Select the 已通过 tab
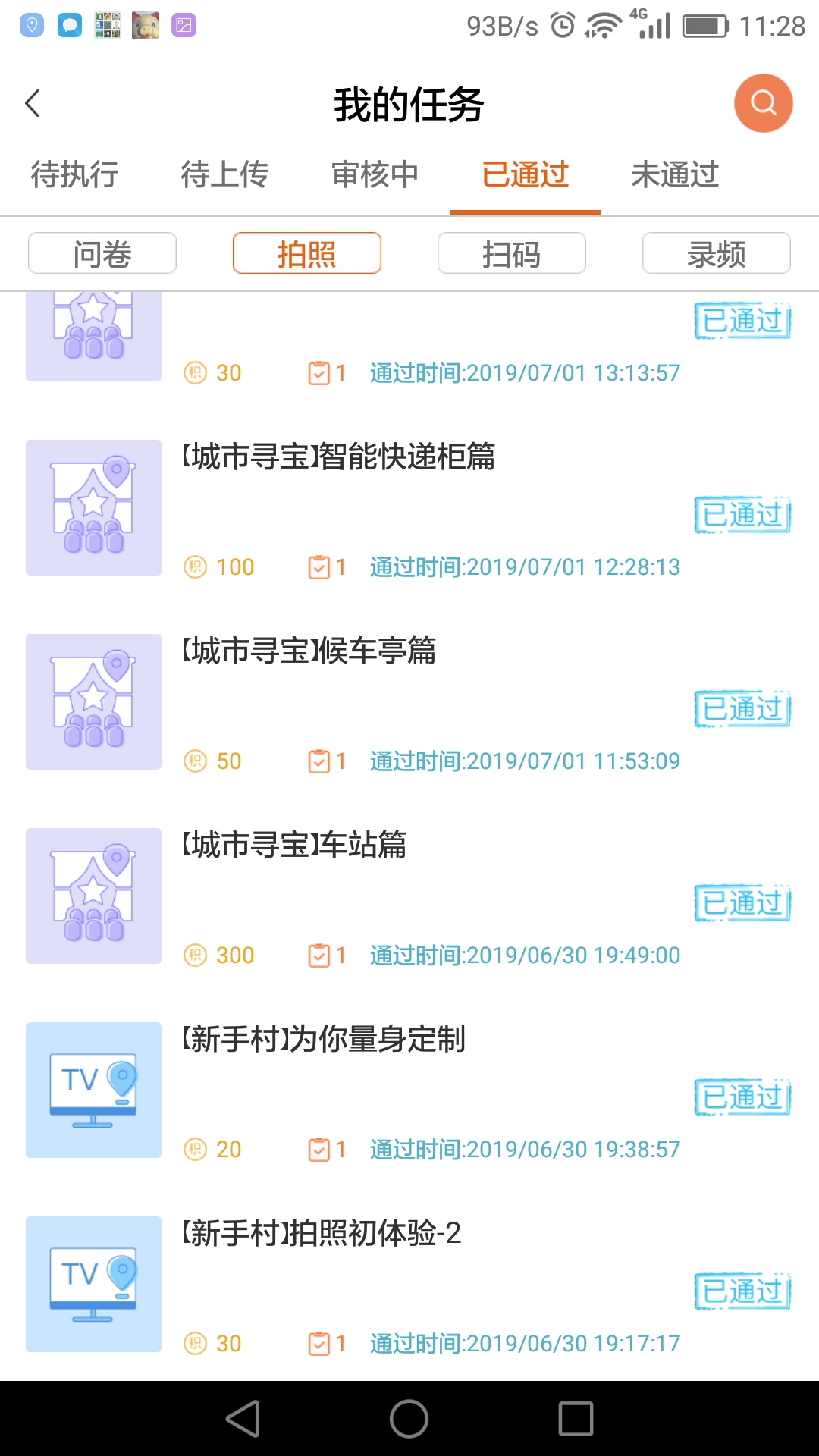 [x=525, y=174]
